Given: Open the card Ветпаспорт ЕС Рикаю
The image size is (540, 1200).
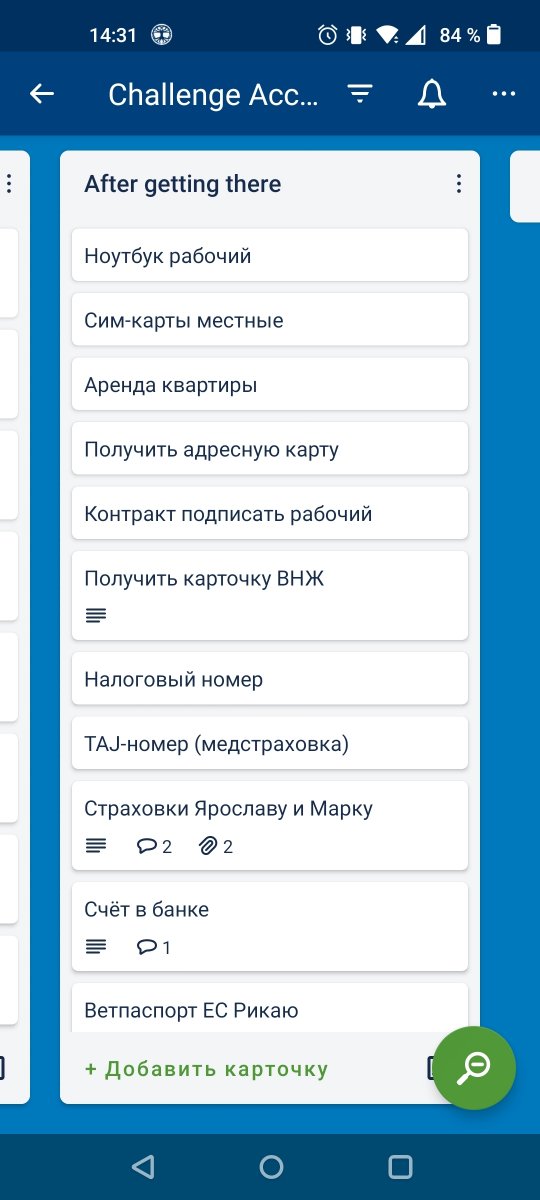Looking at the screenshot, I should point(270,1008).
